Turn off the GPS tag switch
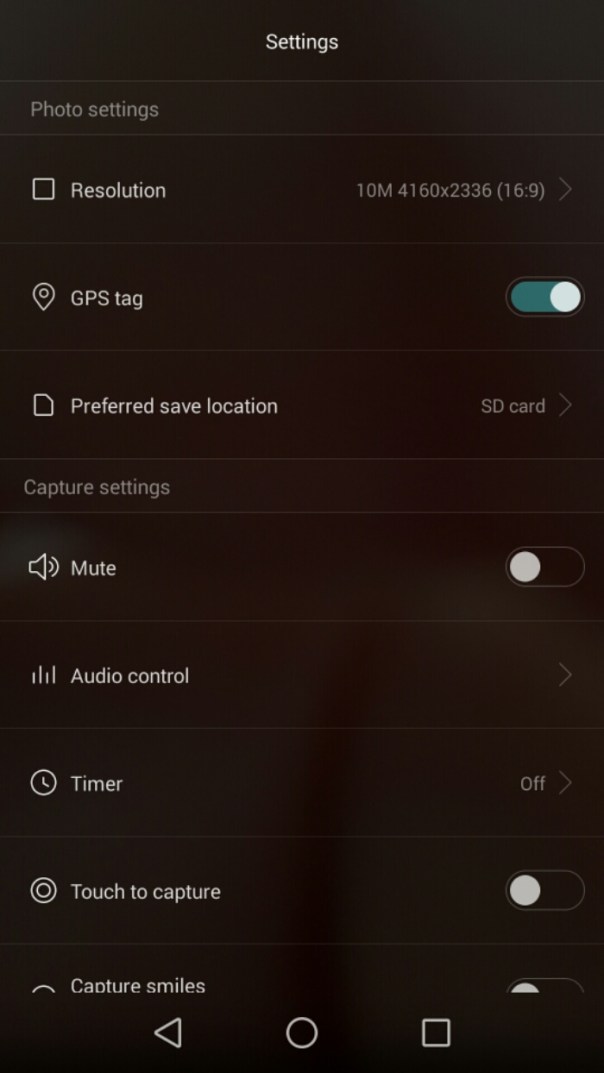This screenshot has height=1073, width=604. coord(544,297)
